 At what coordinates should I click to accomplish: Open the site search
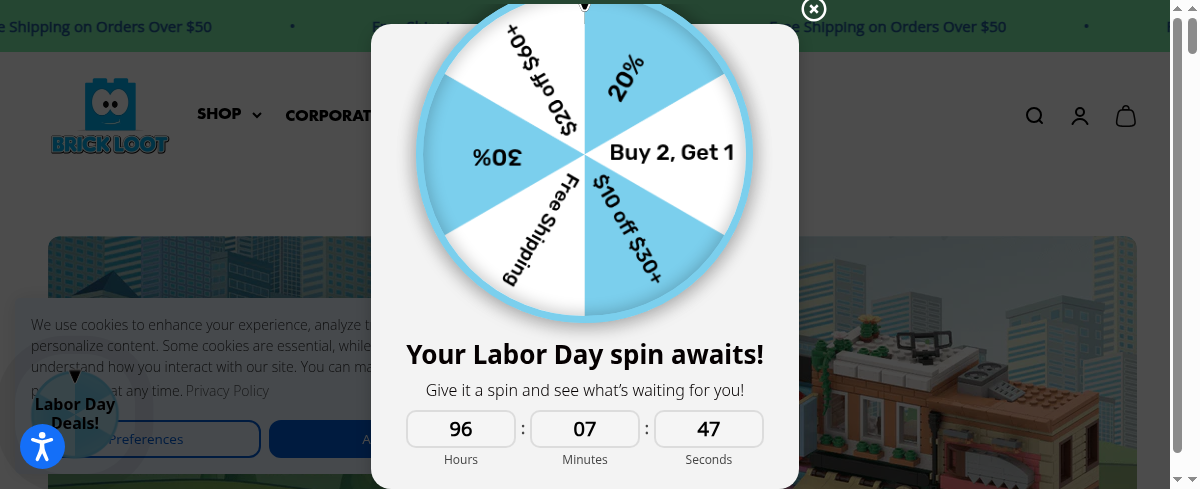point(1034,116)
